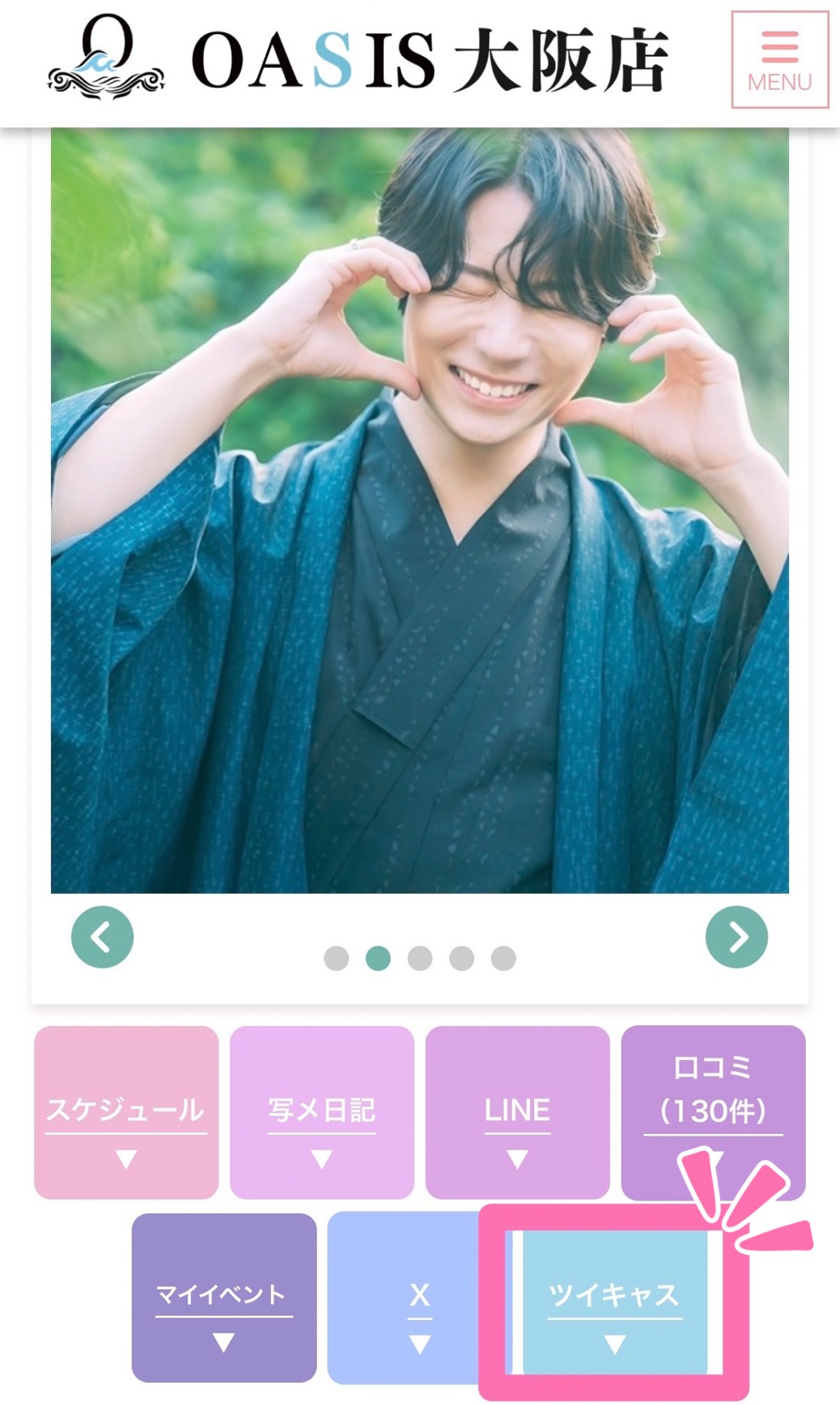Jump to the スケジュール section
This screenshot has height=1405, width=840.
tap(126, 1112)
